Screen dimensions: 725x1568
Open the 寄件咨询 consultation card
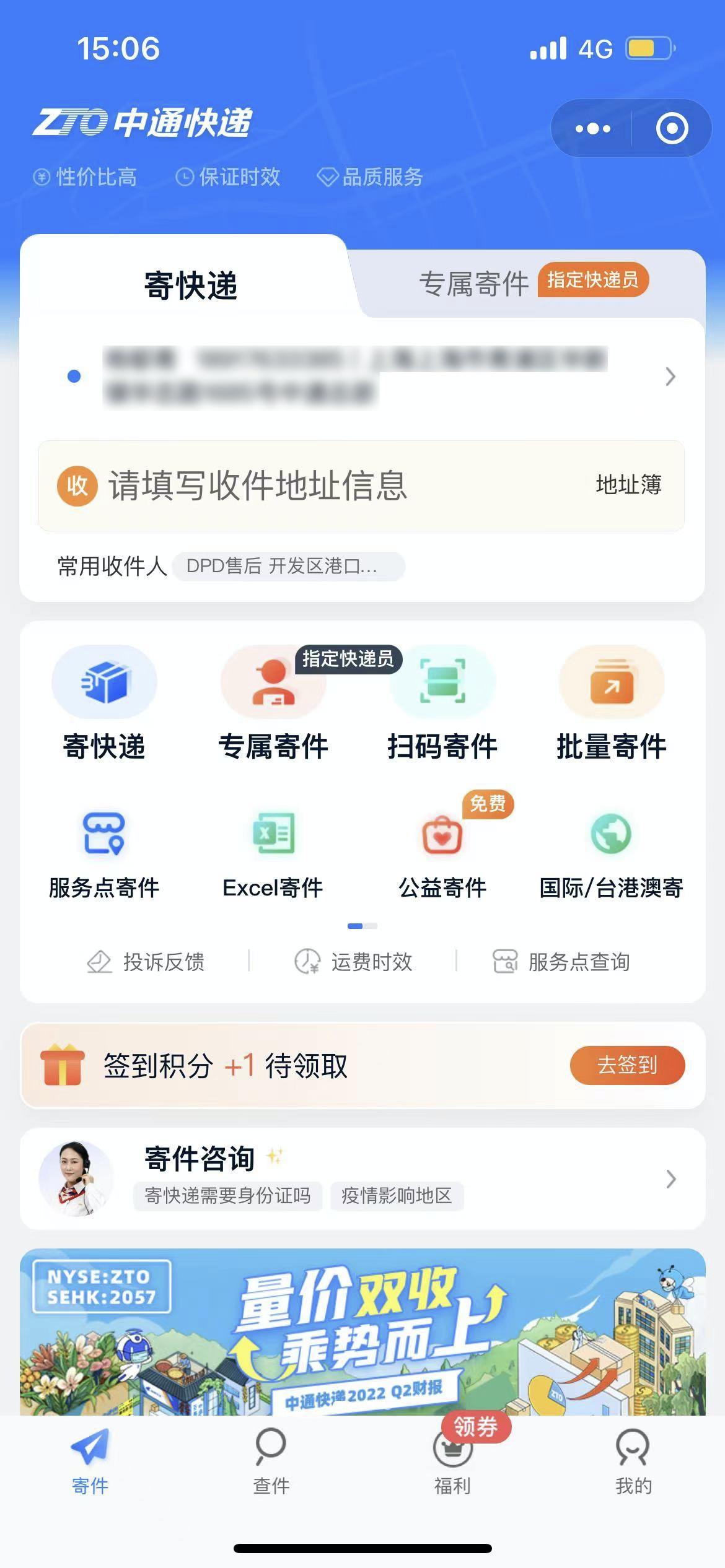coord(362,1178)
